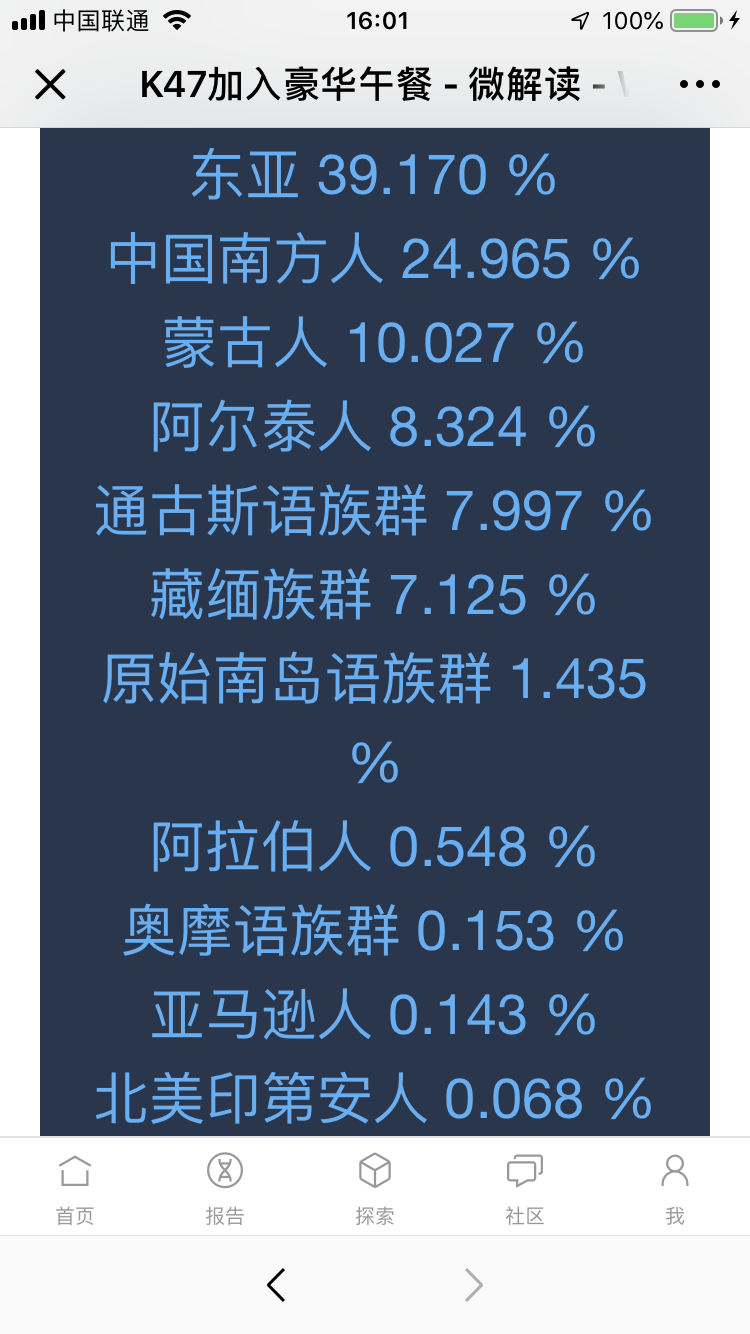Close the web page with X

click(50, 85)
